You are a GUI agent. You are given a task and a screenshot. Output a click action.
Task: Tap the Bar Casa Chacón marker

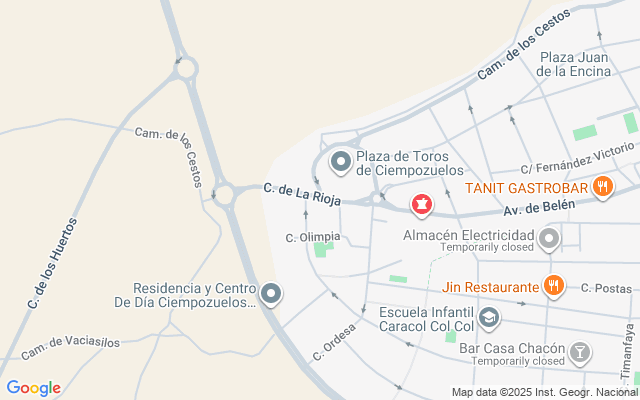[580, 353]
